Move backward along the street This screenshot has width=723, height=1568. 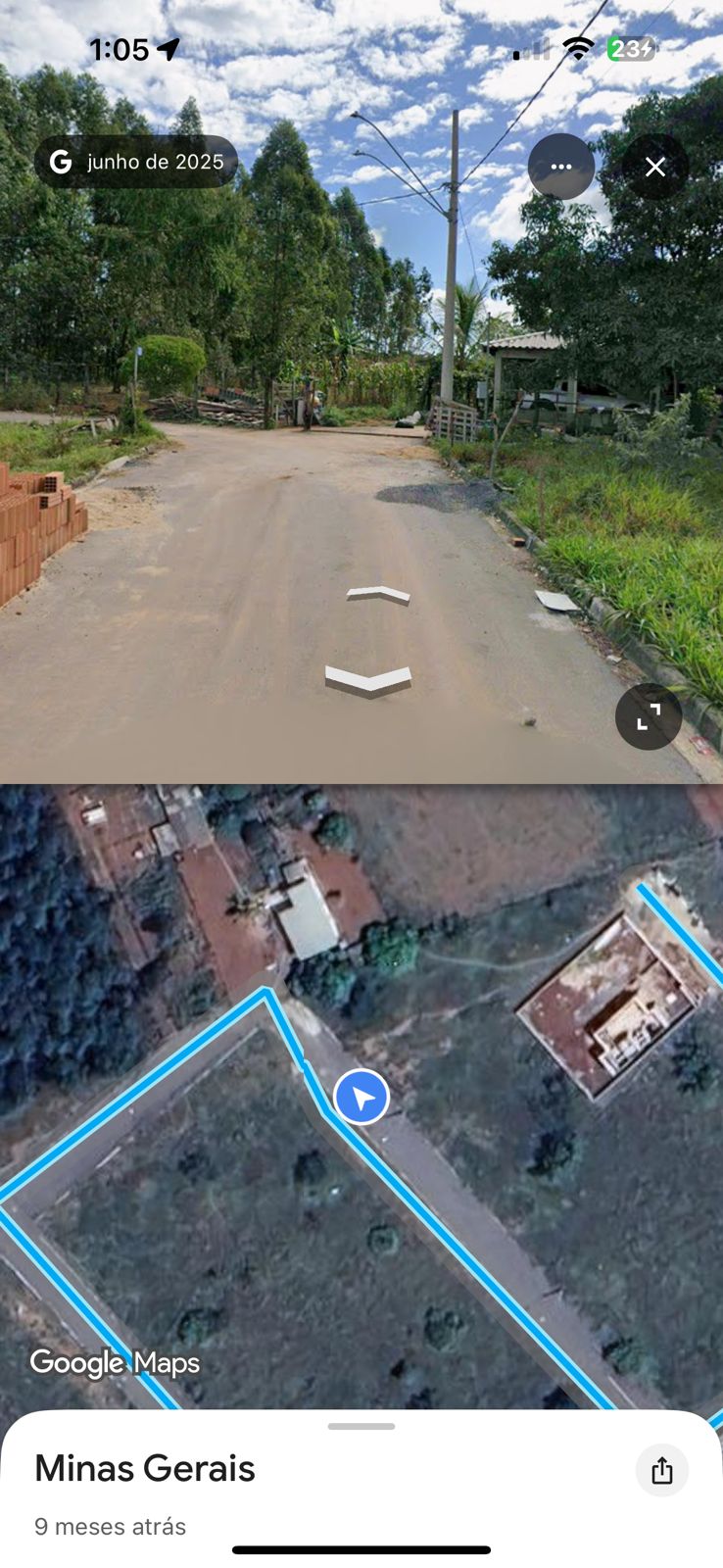pos(367,680)
